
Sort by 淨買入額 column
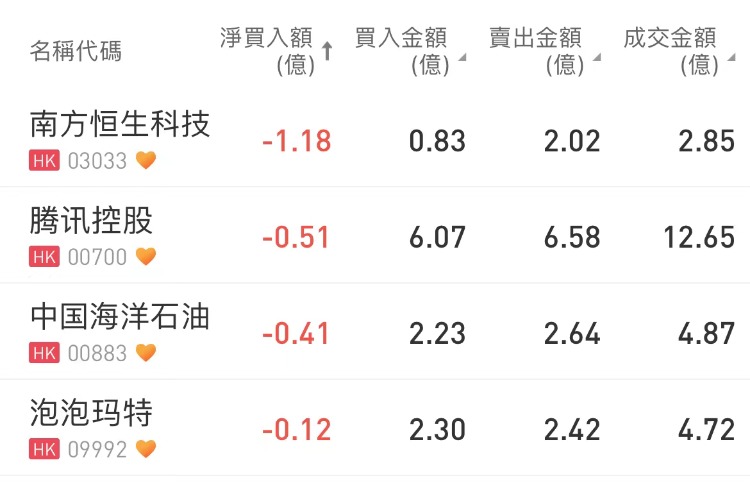(276, 51)
